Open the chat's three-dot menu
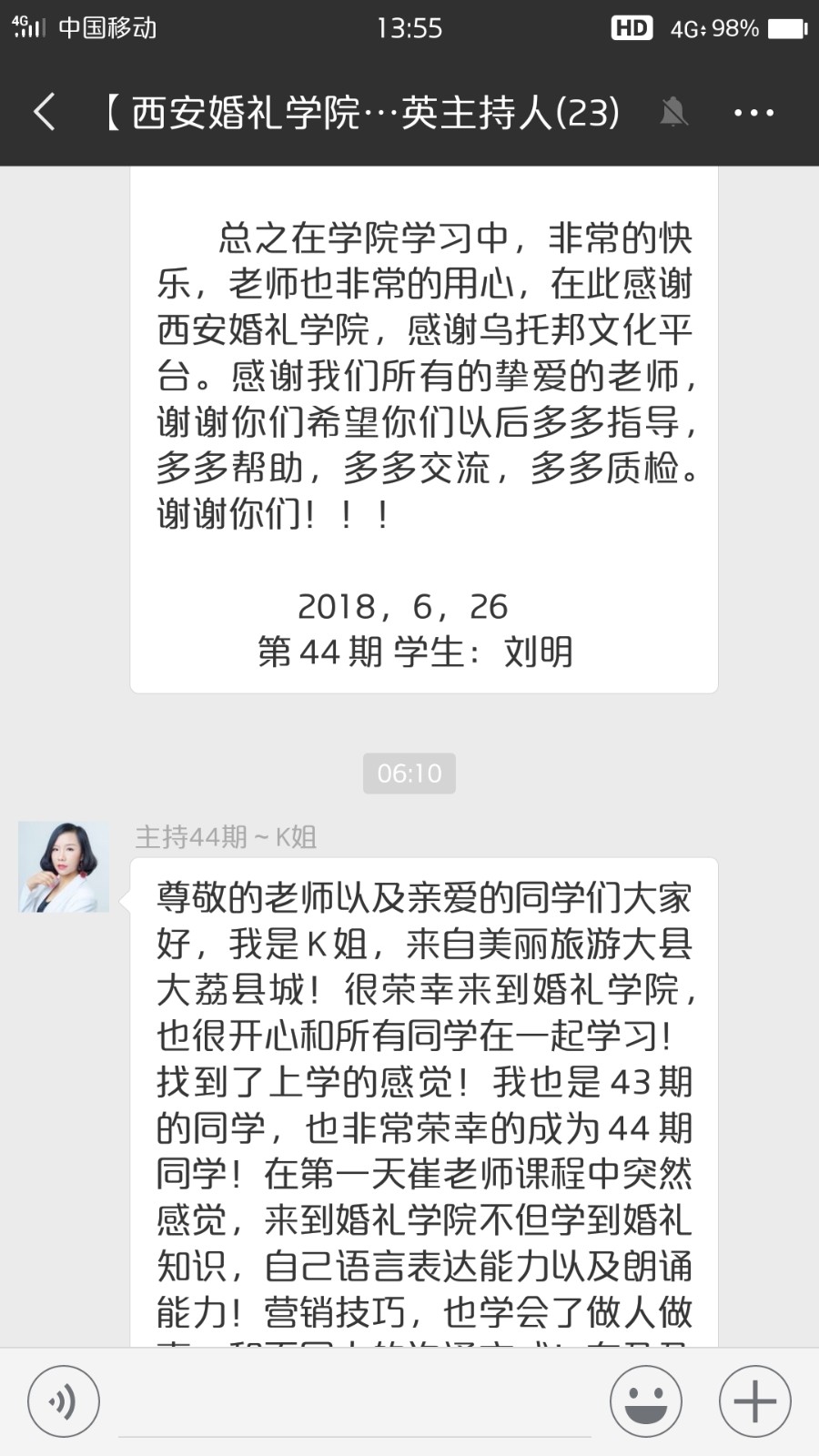This screenshot has height=1456, width=819. pyautogui.click(x=753, y=113)
